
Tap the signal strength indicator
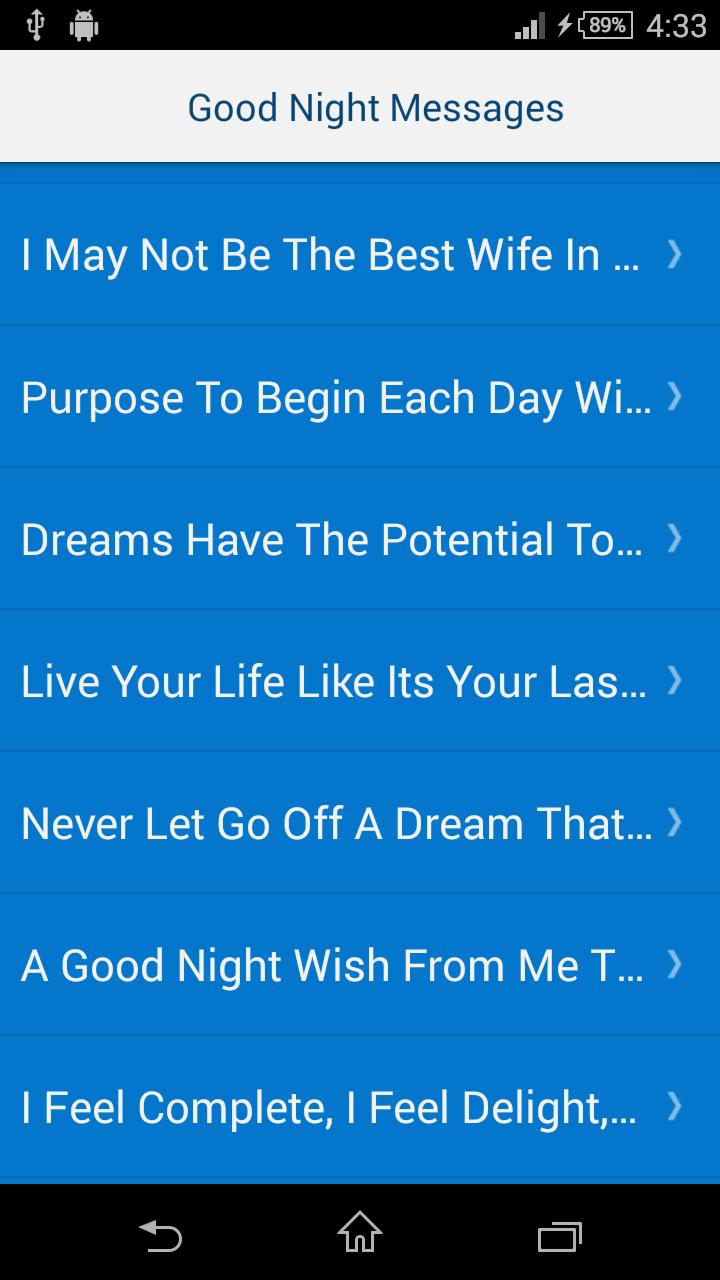click(530, 25)
